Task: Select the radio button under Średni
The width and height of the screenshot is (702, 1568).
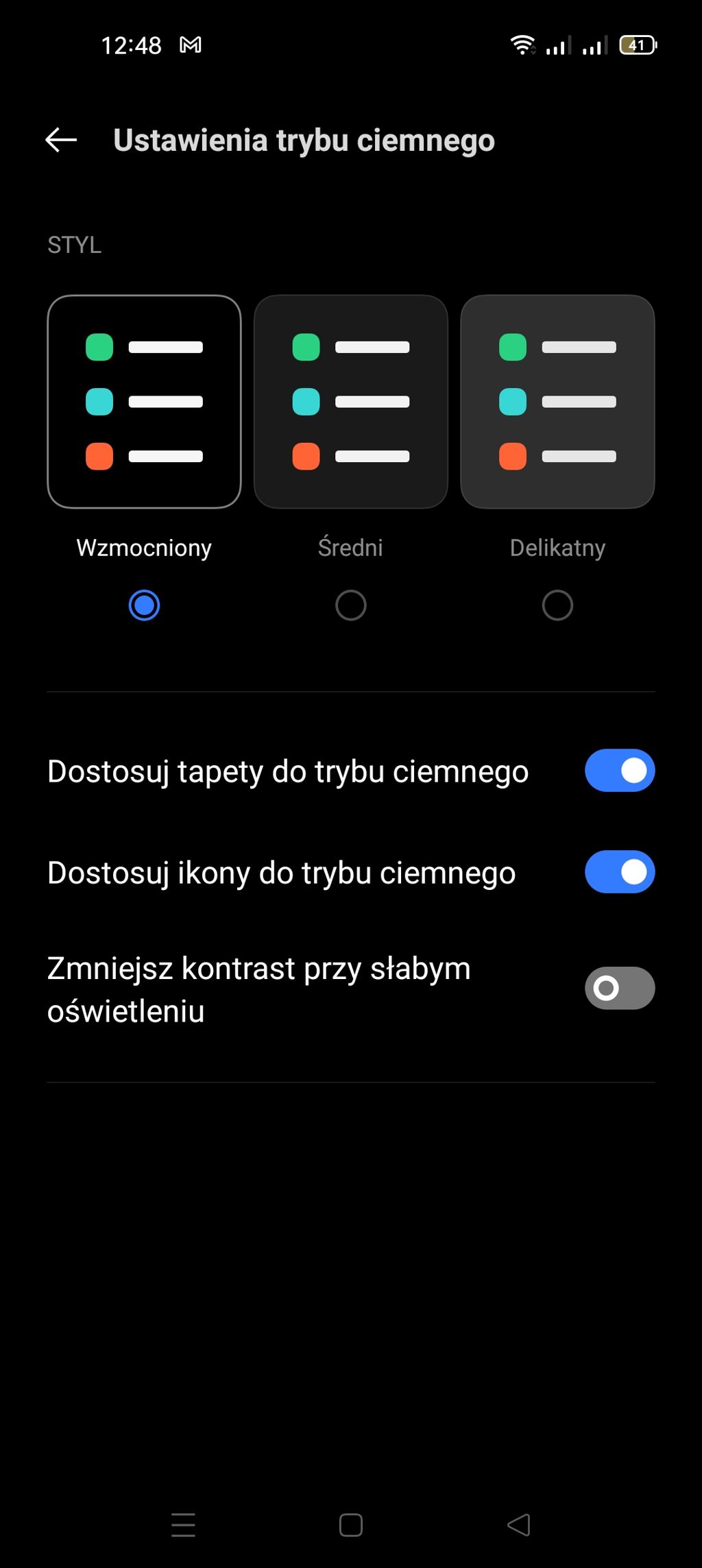Action: tap(351, 605)
